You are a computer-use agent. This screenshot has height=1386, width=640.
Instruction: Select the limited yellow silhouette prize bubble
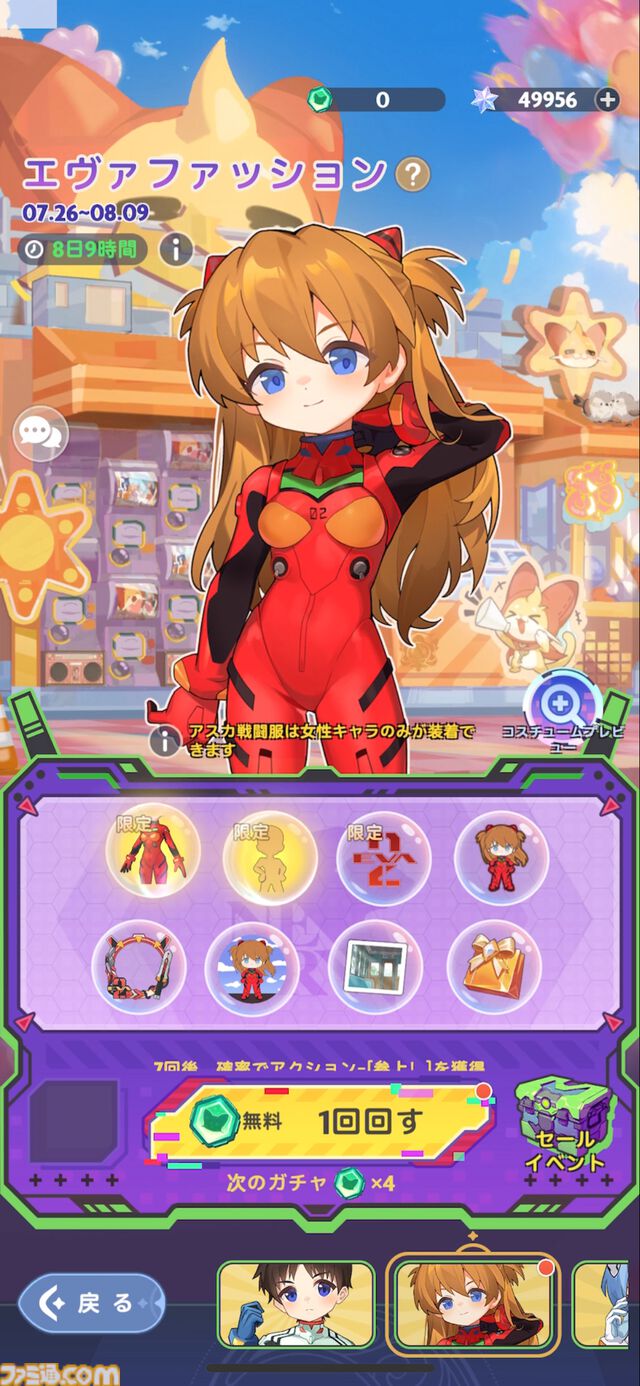[x=269, y=858]
